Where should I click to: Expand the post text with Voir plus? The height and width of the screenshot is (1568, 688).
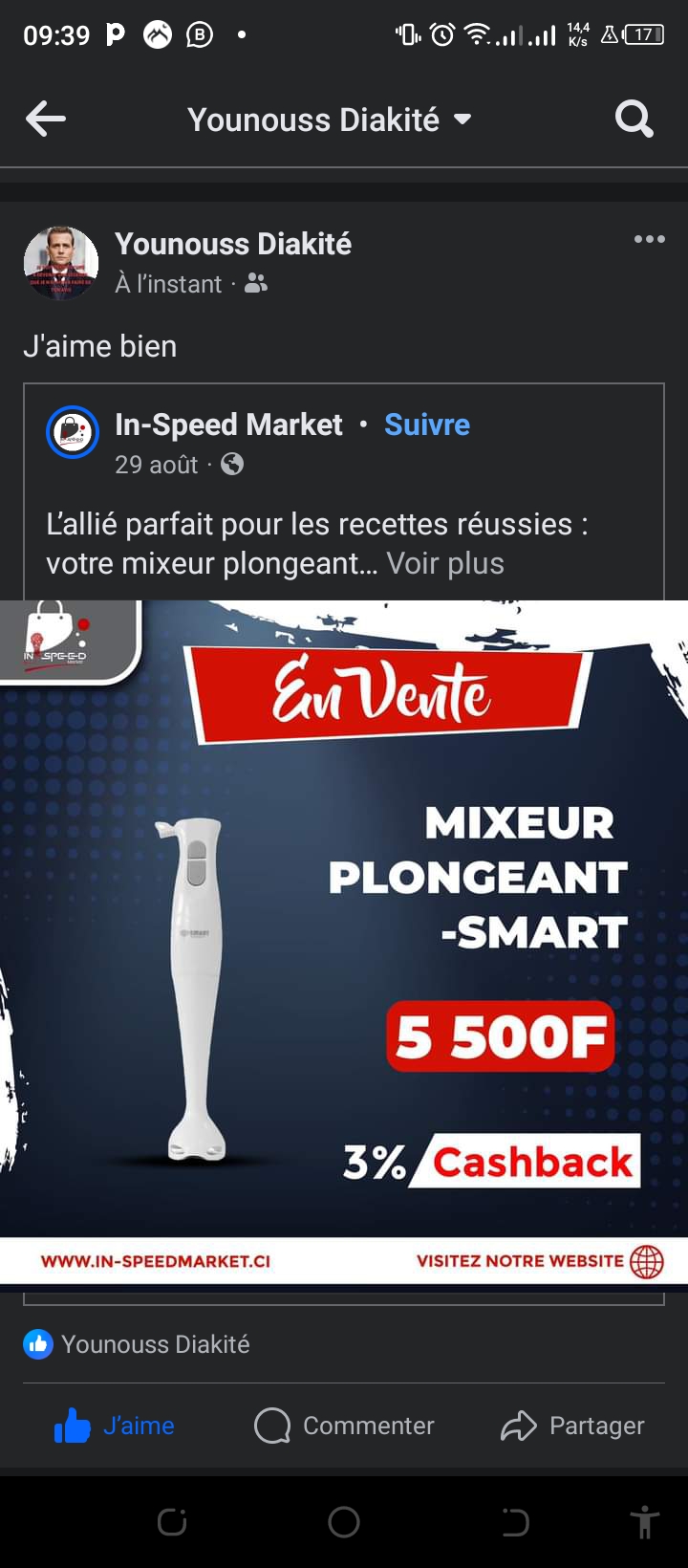point(445,563)
